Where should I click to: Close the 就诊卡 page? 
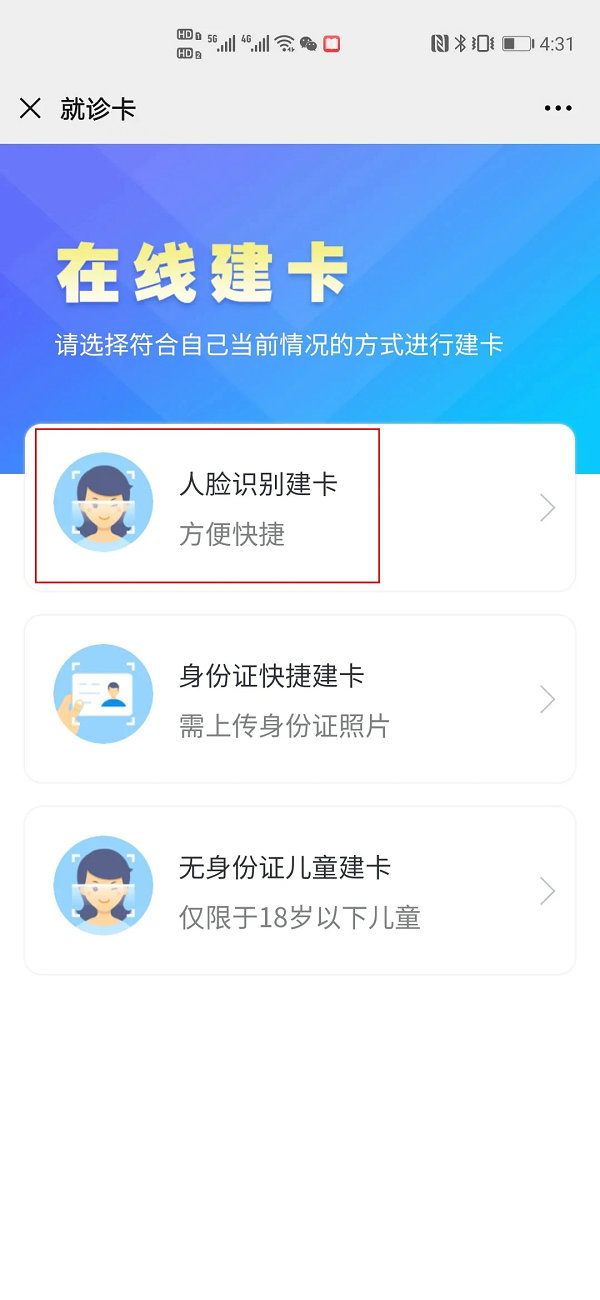pyautogui.click(x=30, y=109)
